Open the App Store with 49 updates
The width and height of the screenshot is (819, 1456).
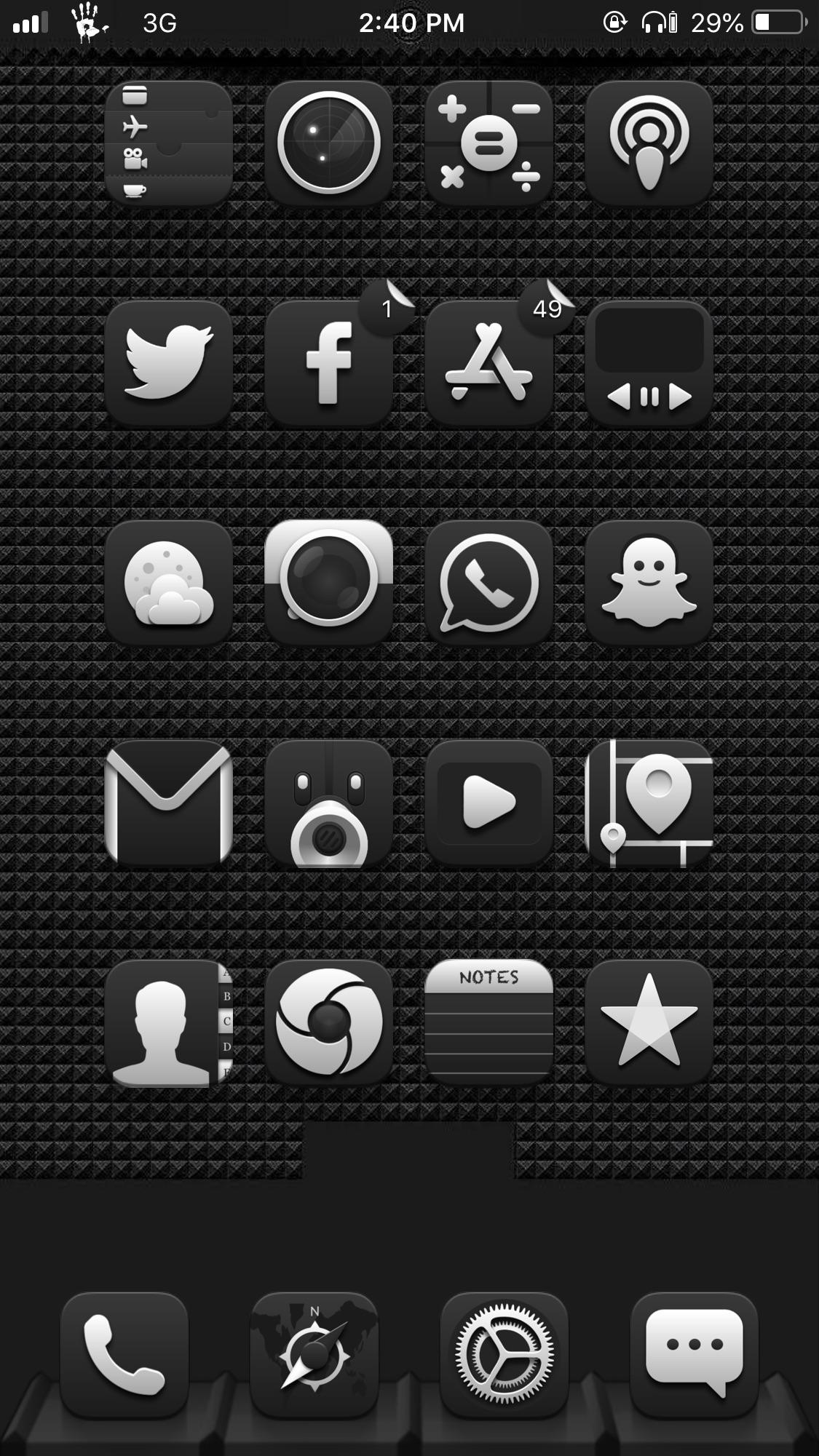coord(489,363)
